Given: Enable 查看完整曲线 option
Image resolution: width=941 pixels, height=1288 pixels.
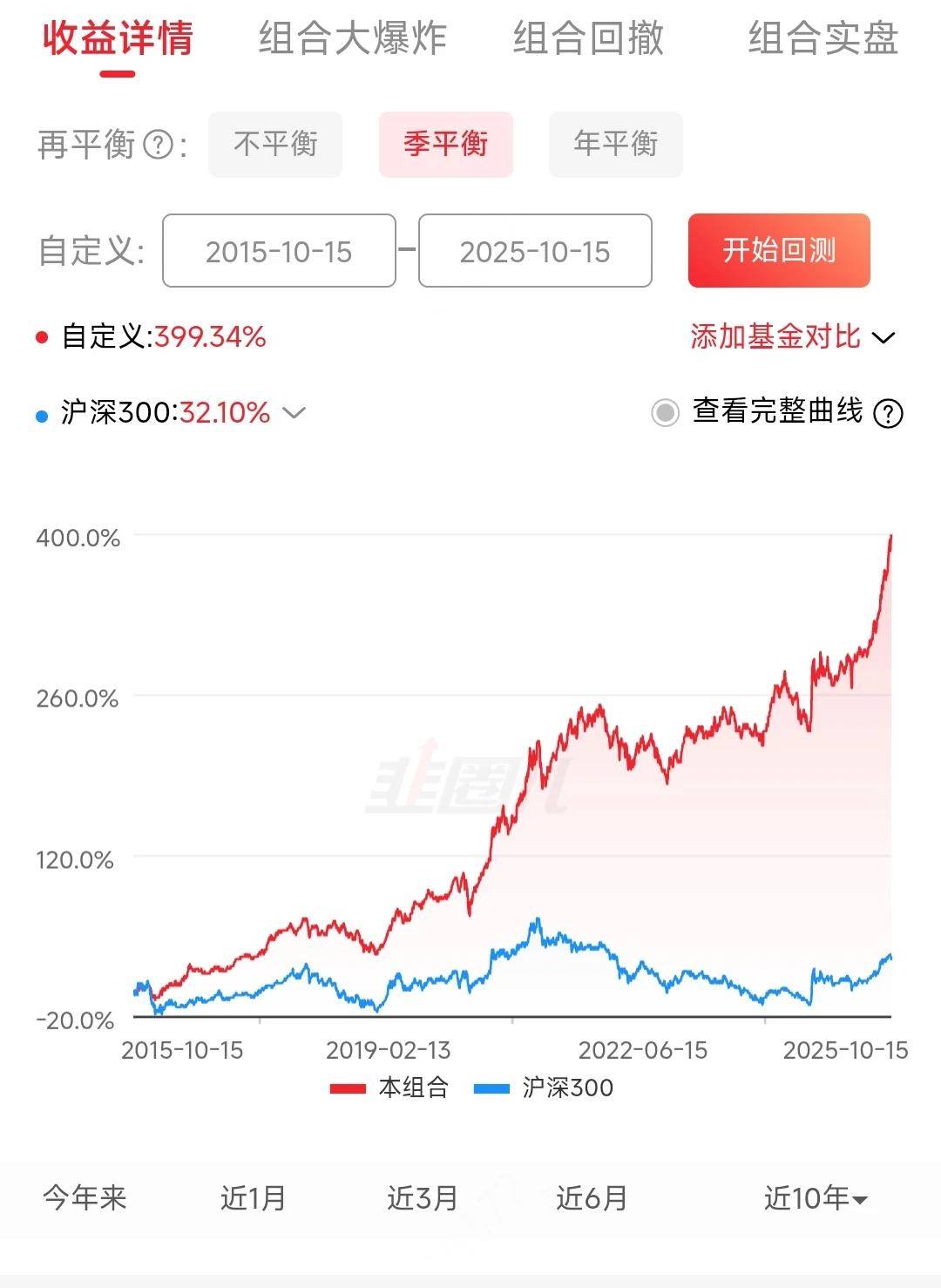Looking at the screenshot, I should tap(666, 412).
